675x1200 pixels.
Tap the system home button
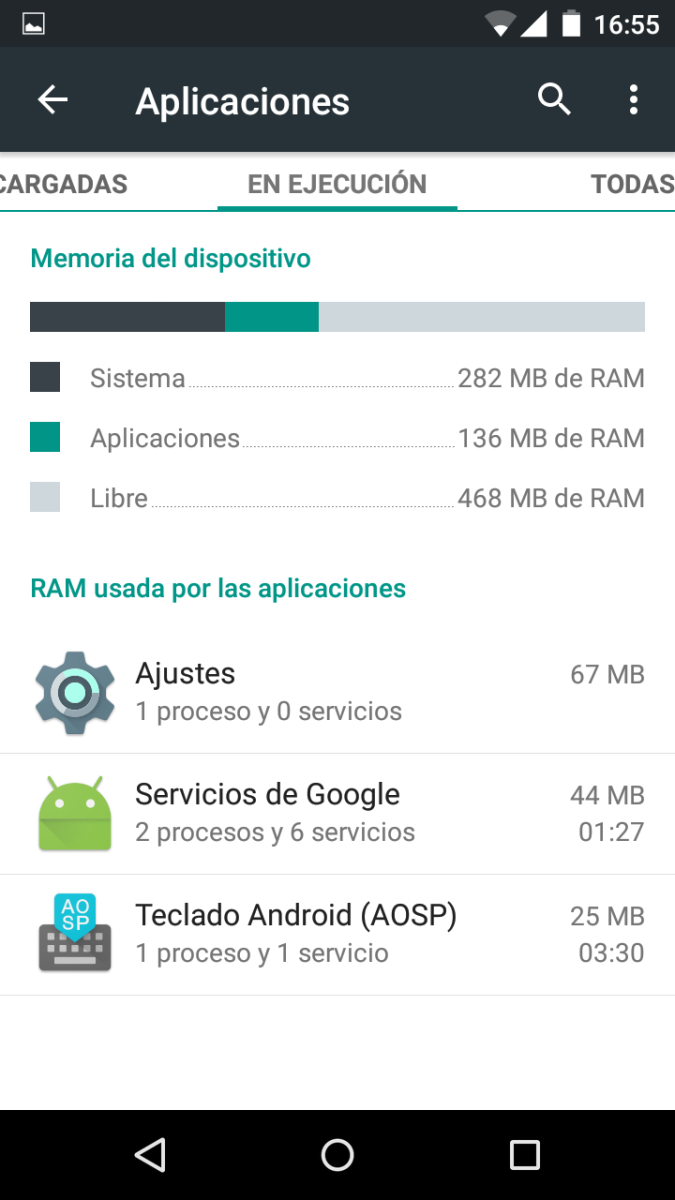[337, 1155]
